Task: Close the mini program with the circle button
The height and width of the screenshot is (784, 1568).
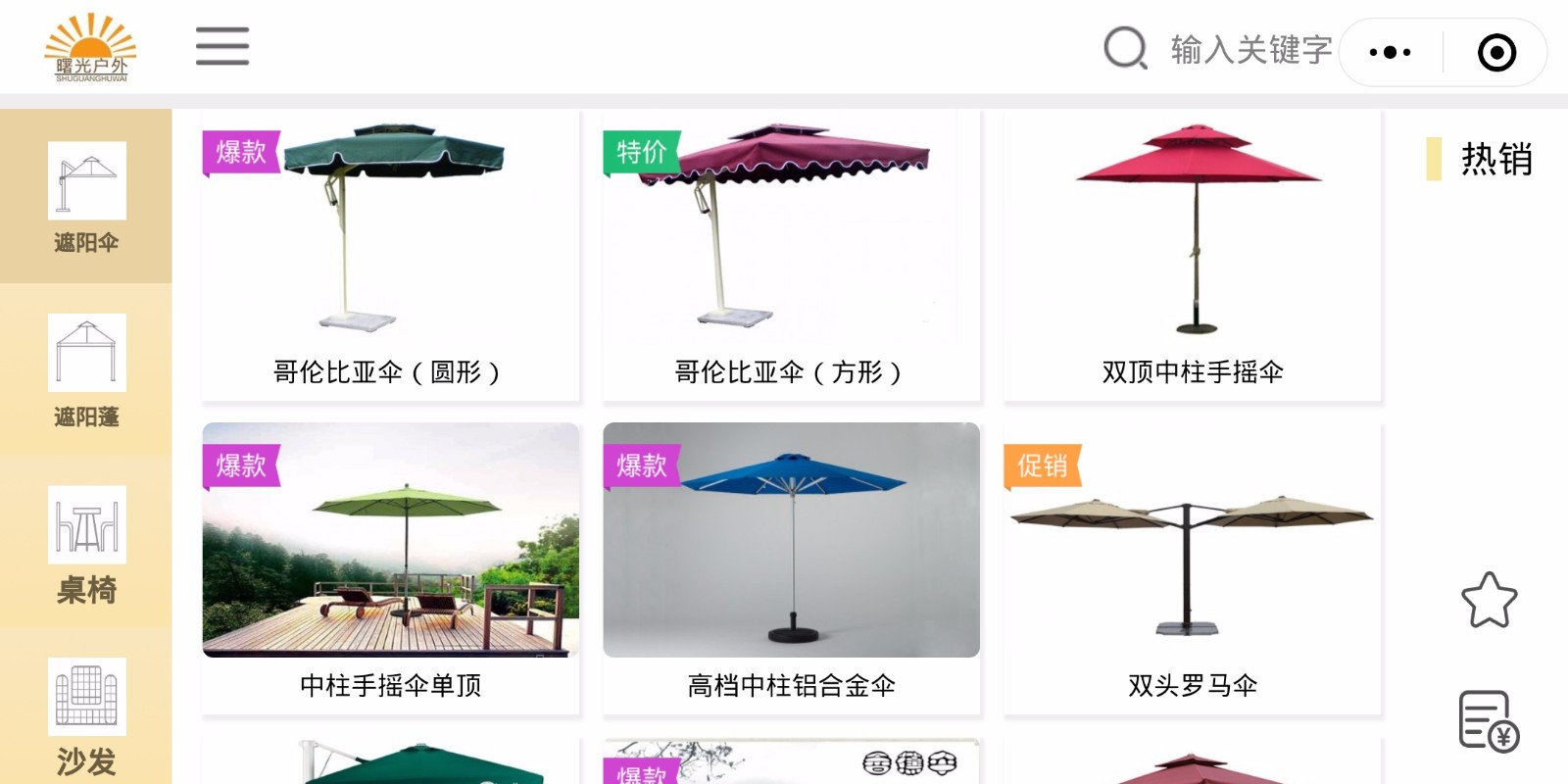Action: tap(1496, 52)
